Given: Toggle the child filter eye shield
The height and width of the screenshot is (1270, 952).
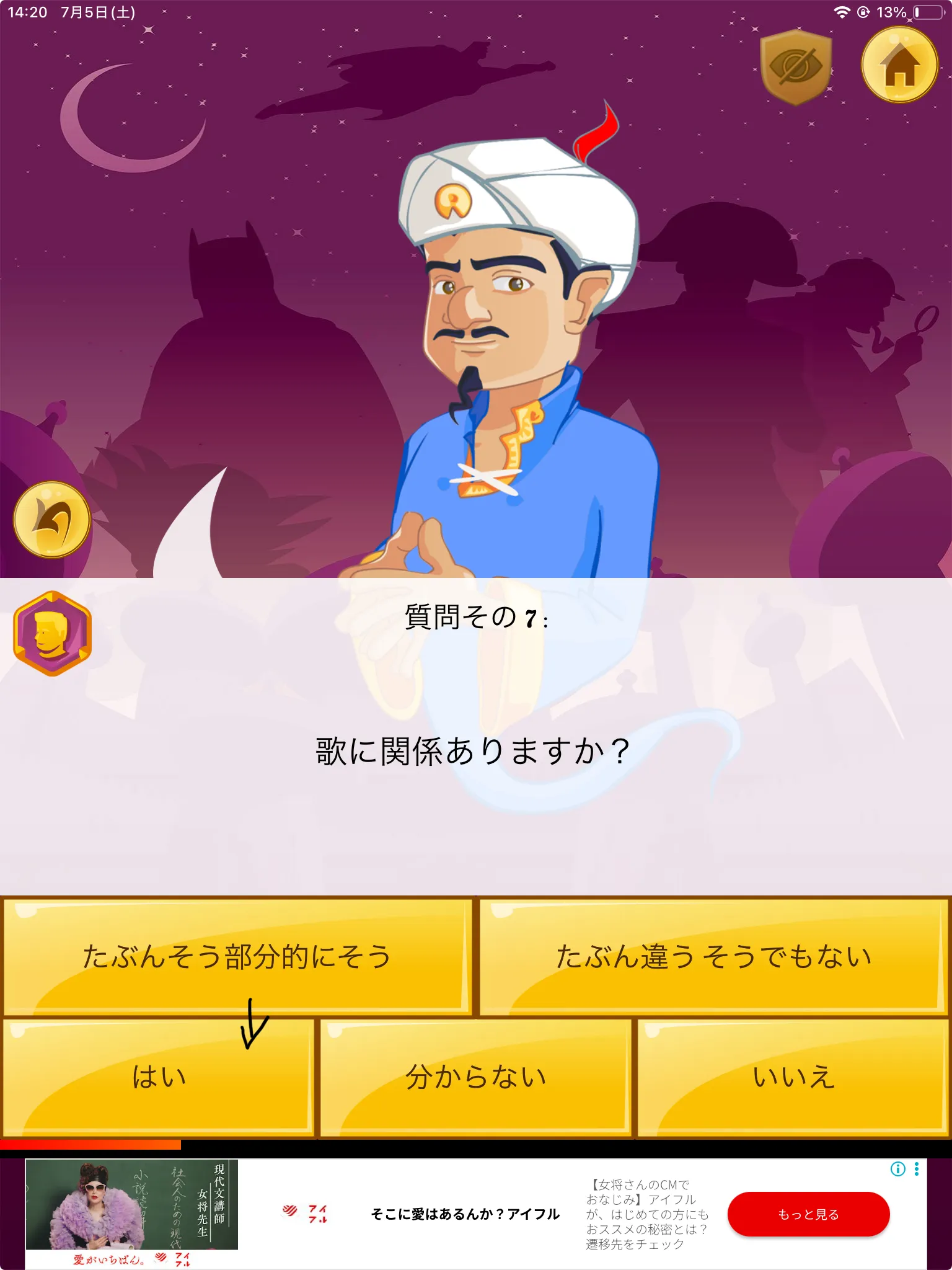Looking at the screenshot, I should coord(796,67).
